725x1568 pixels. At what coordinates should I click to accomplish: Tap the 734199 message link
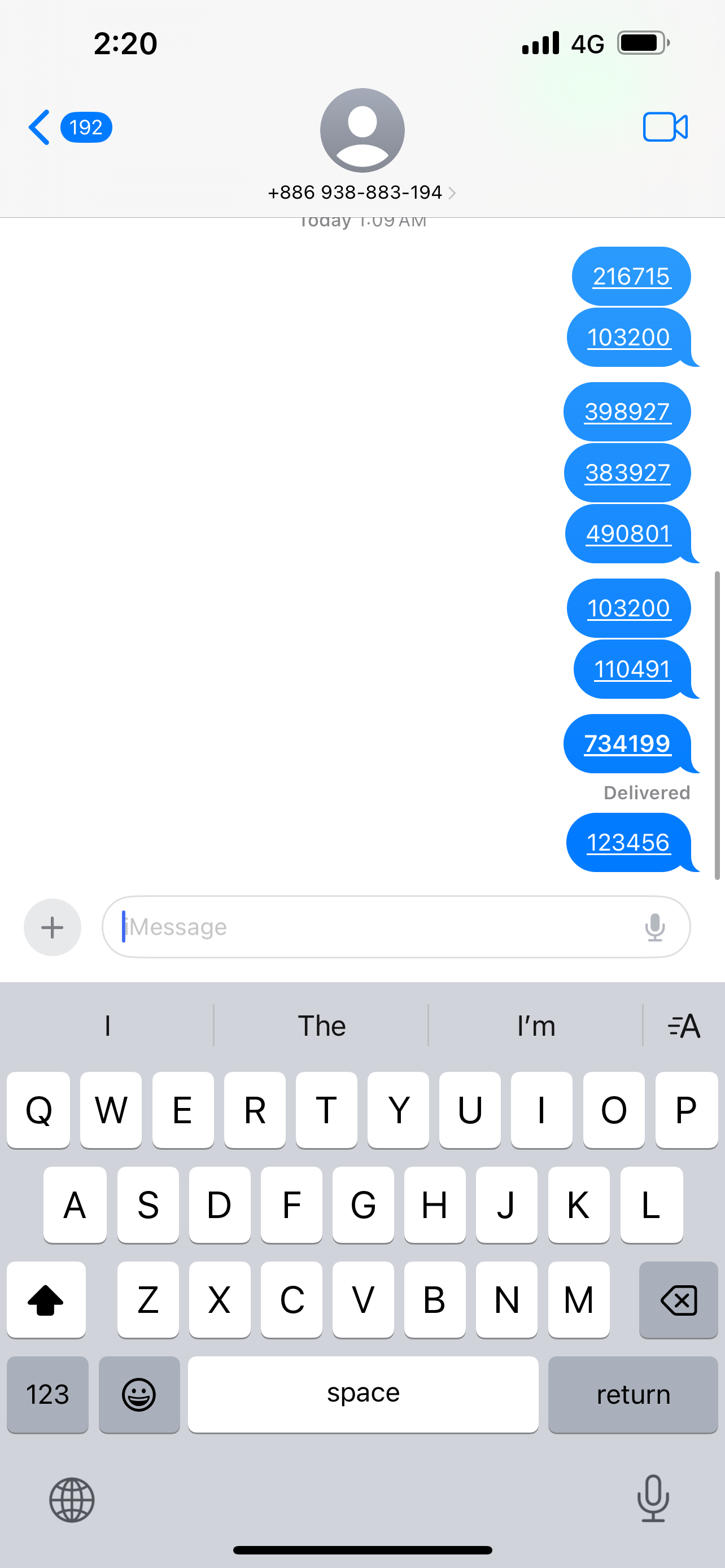click(627, 743)
